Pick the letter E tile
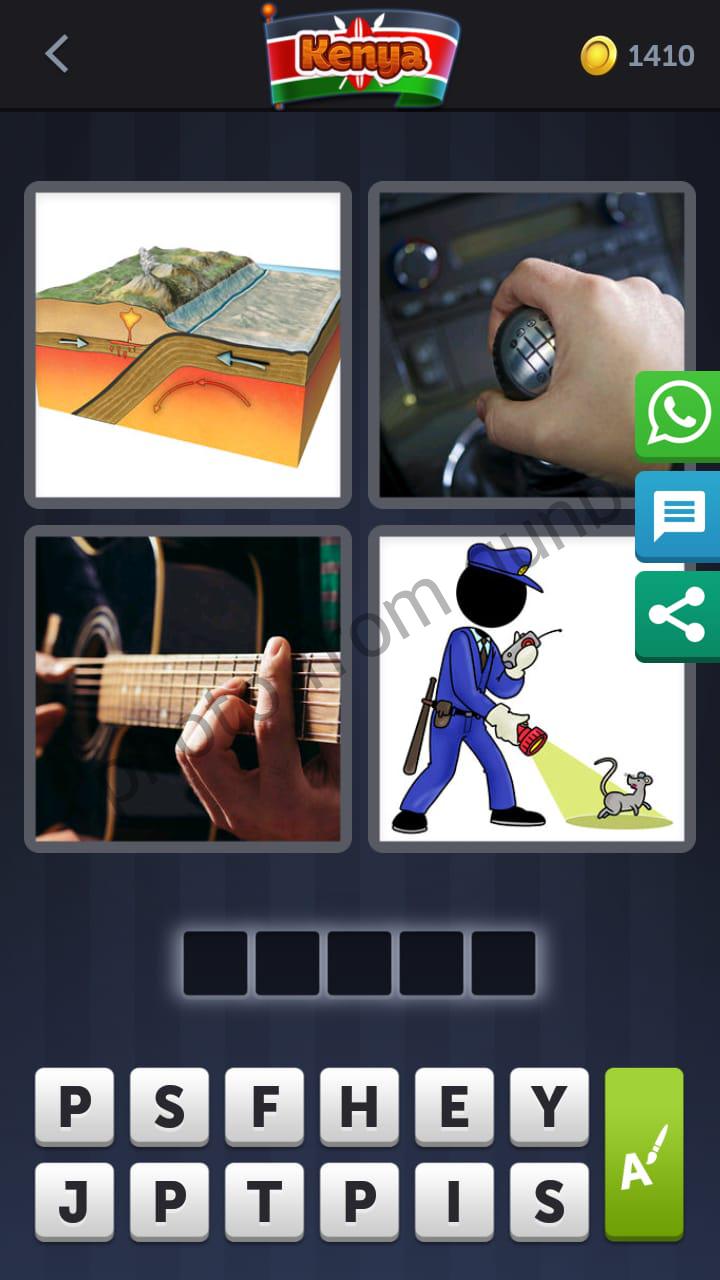Viewport: 720px width, 1280px height. (x=454, y=1106)
